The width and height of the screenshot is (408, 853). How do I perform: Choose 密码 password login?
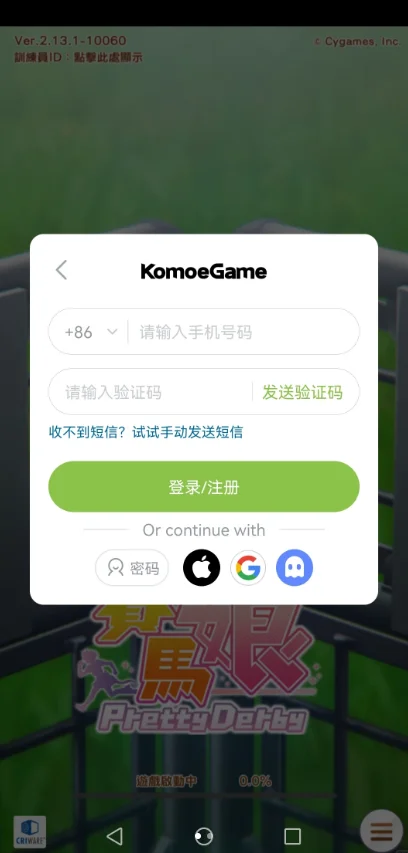(132, 568)
